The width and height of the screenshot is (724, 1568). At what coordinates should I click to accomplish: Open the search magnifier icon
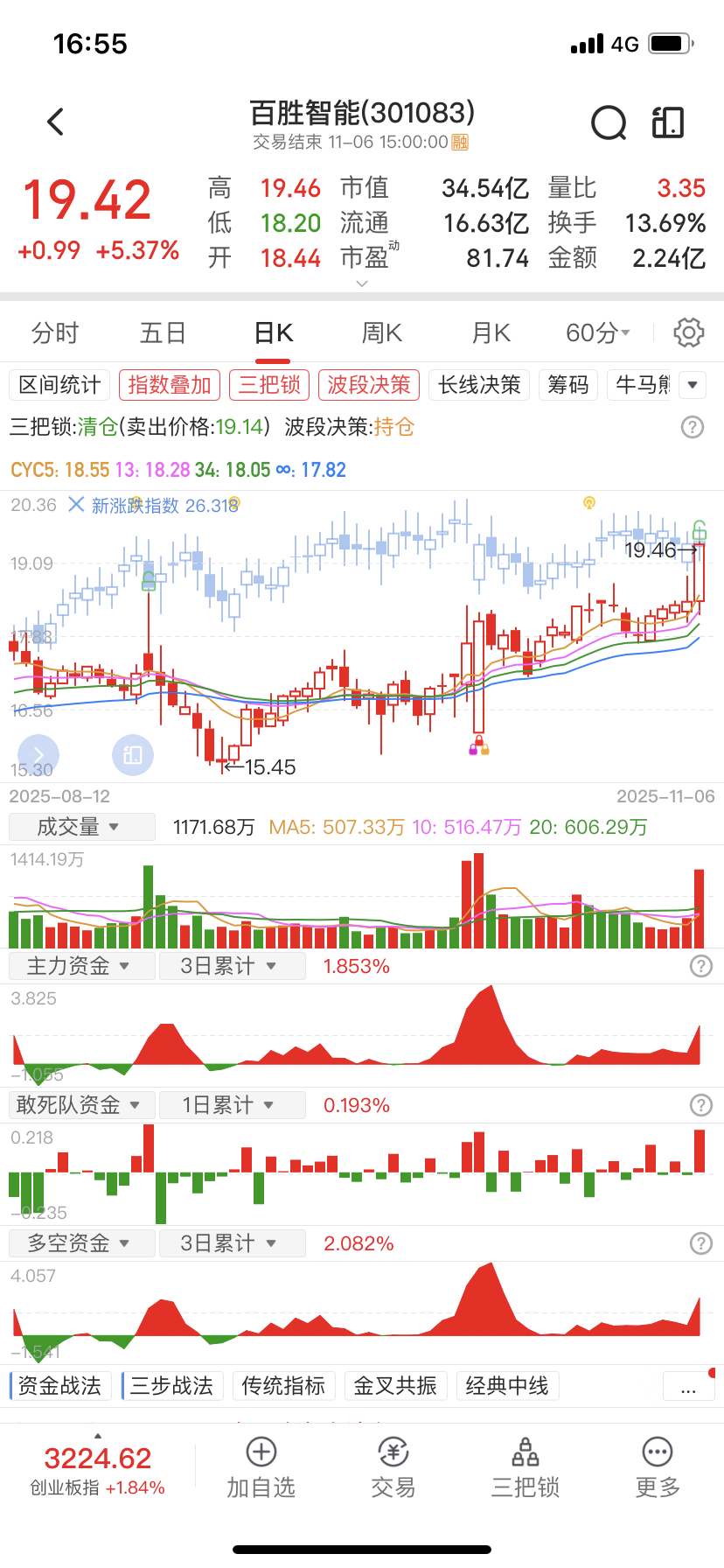(609, 122)
